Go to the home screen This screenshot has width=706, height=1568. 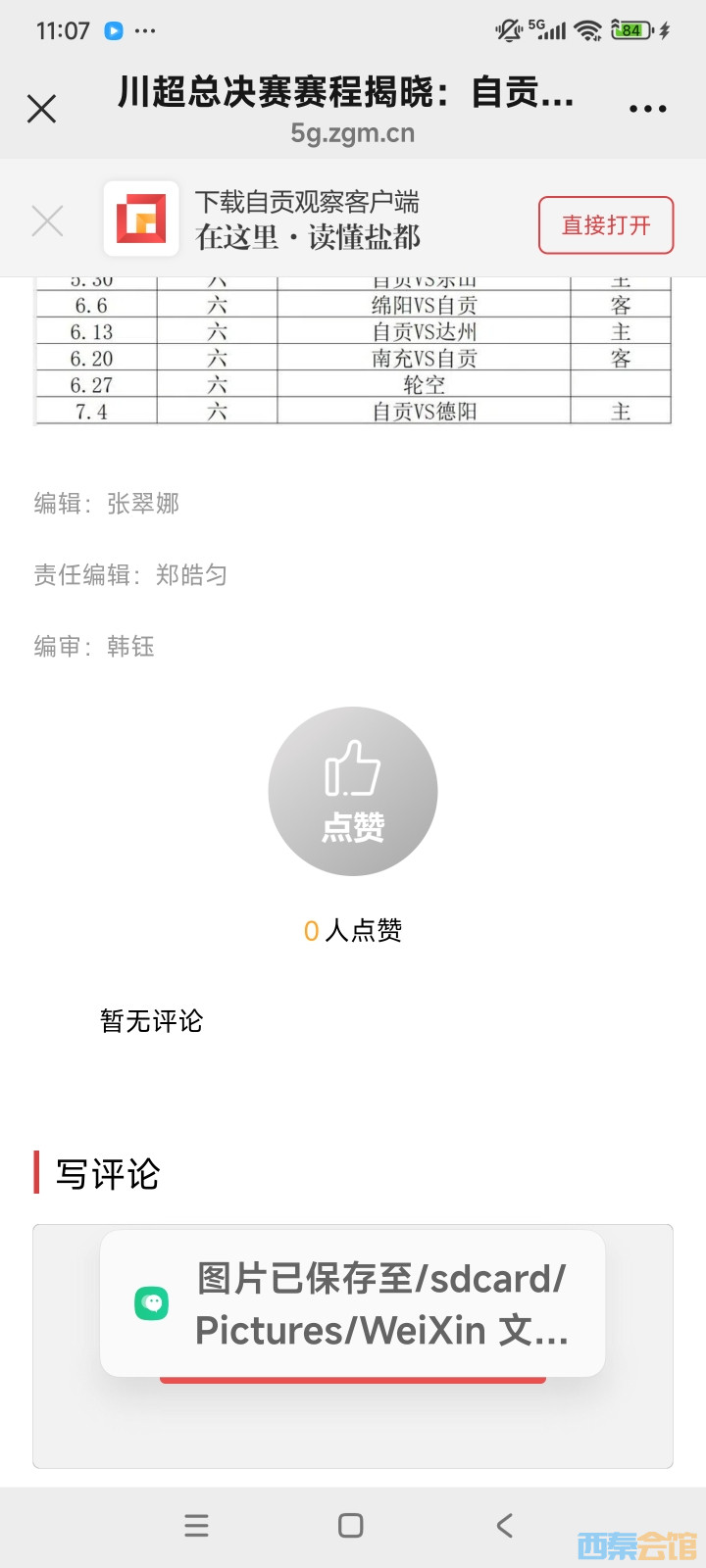click(351, 1525)
